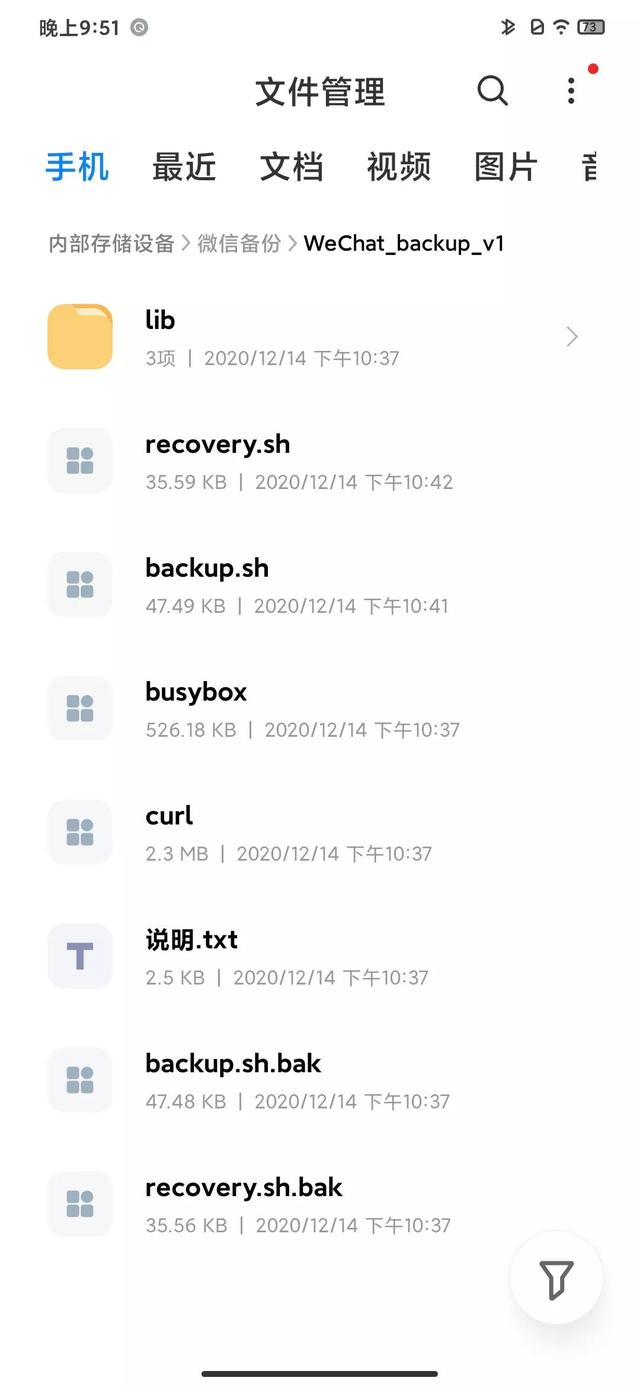The height and width of the screenshot is (1387, 640).
Task: Go to 内部存储设备 in the breadcrumb
Action: (x=111, y=243)
